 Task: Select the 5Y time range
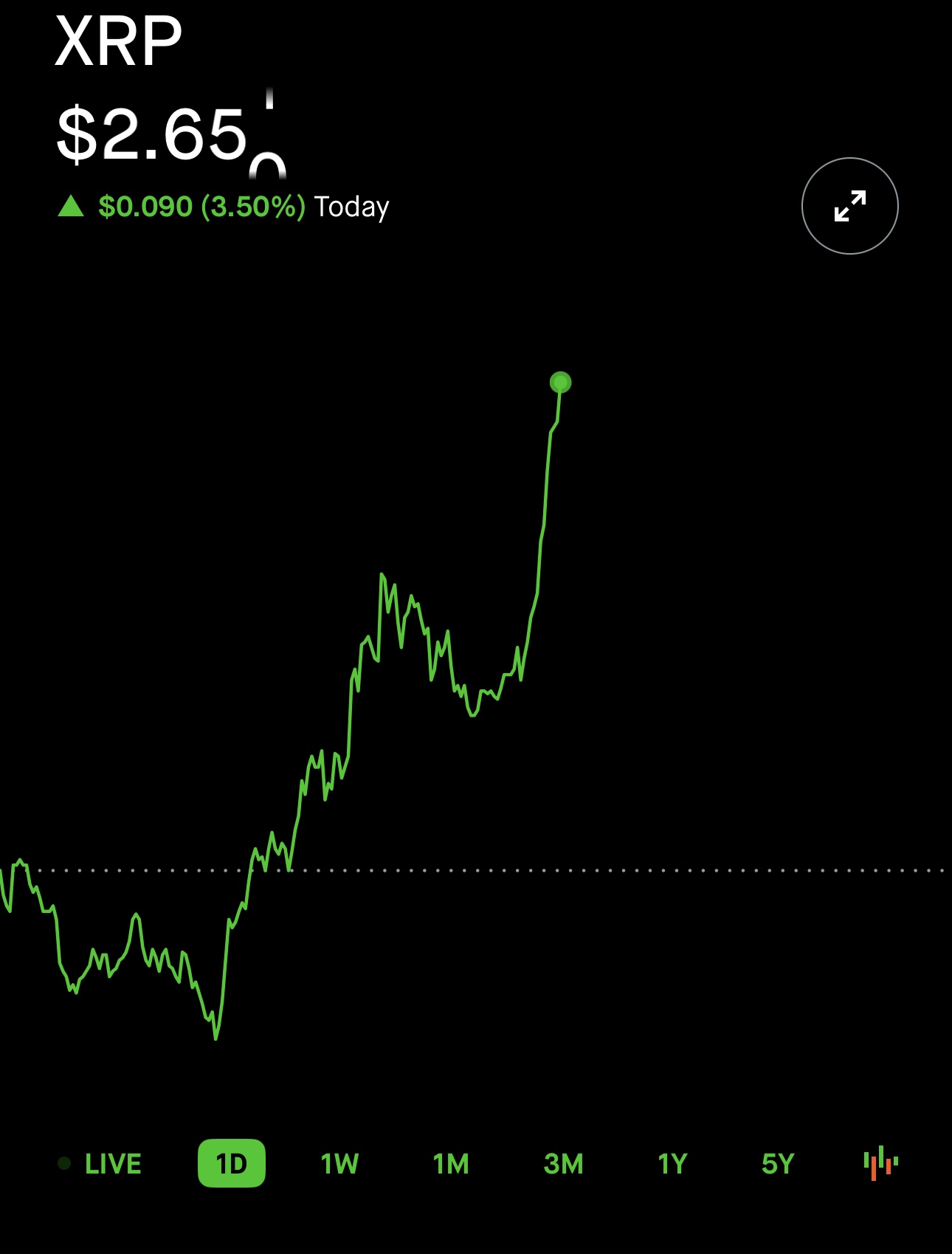[x=778, y=1164]
